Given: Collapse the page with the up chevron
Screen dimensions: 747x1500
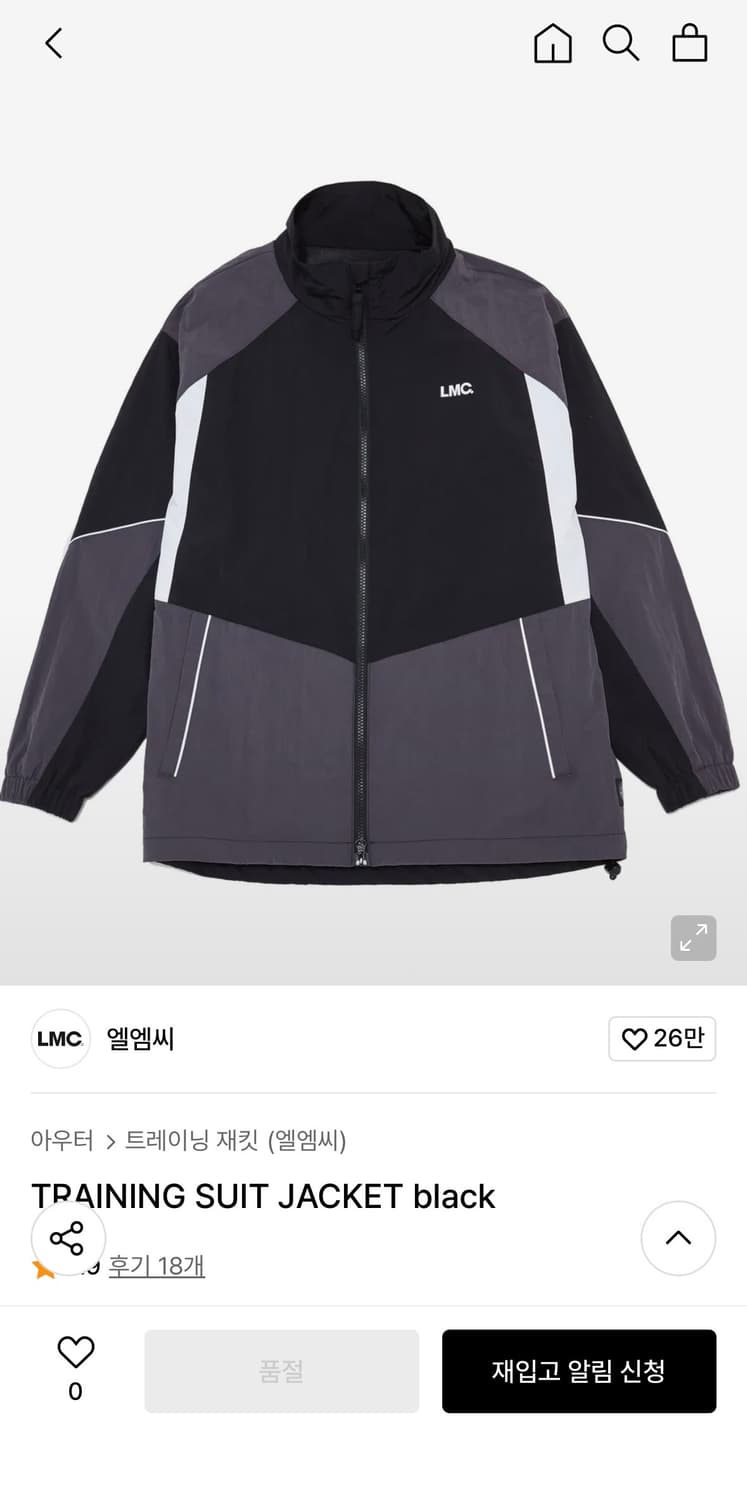Looking at the screenshot, I should [678, 1238].
